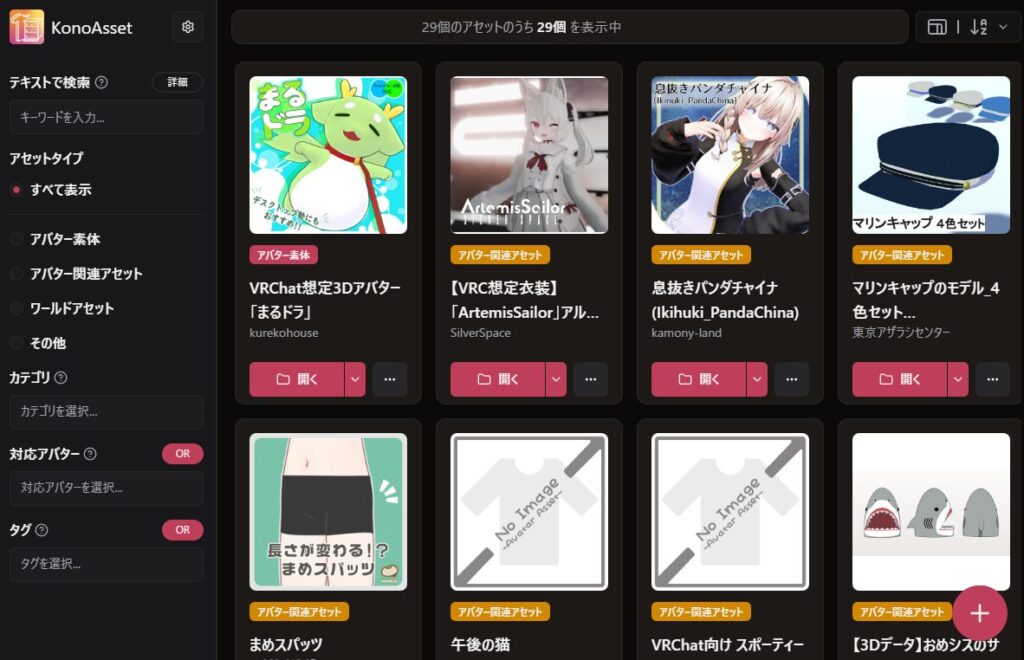Select the アバター関連アセット asset type
The height and width of the screenshot is (660, 1024).
86,274
